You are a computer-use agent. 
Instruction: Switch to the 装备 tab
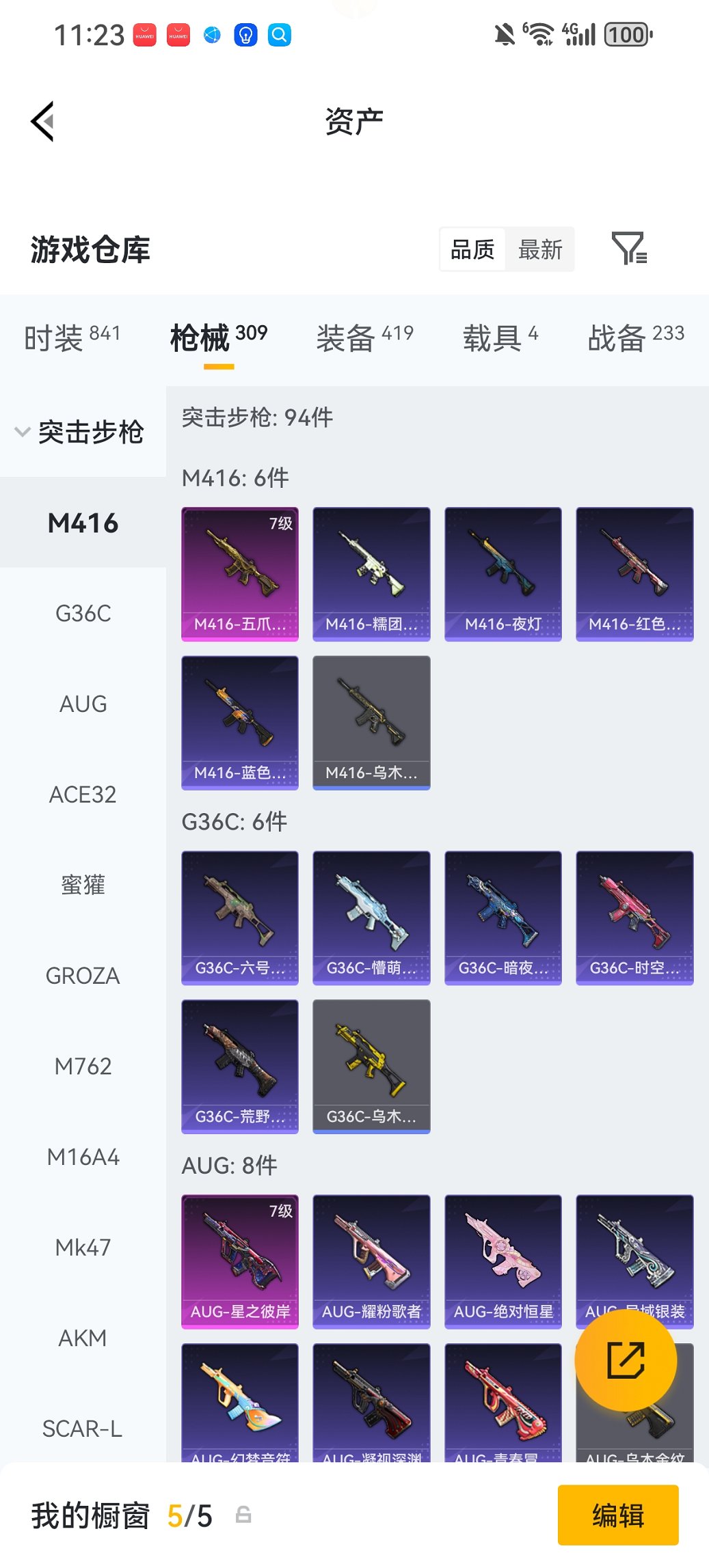tap(364, 338)
